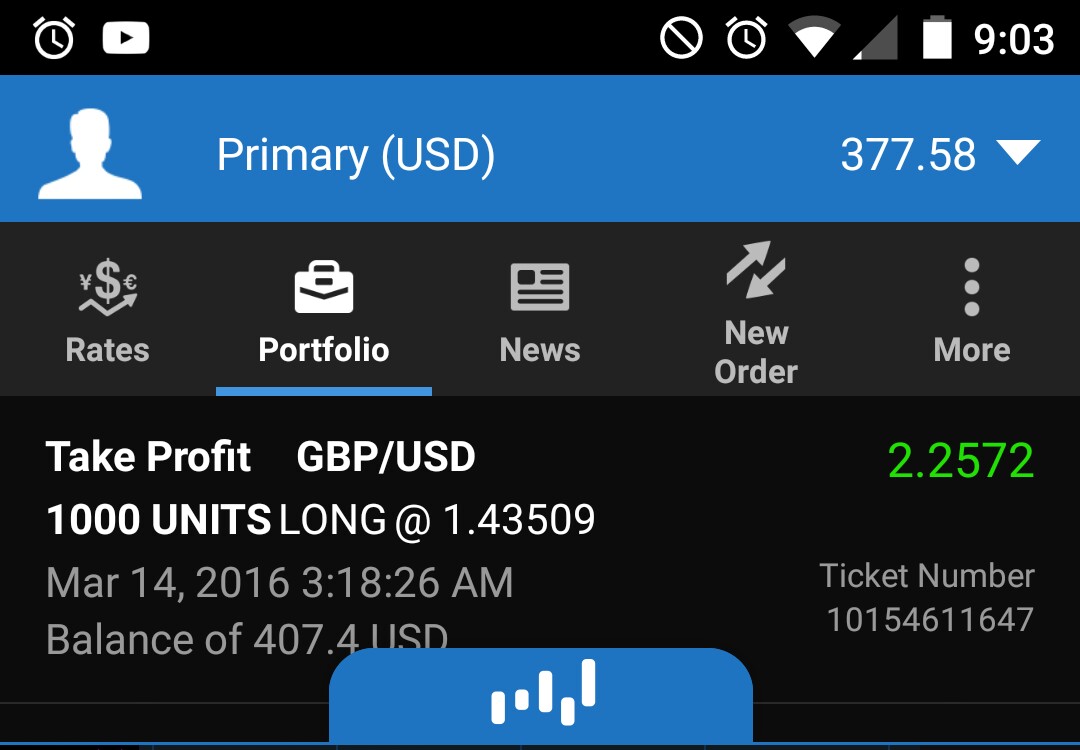This screenshot has height=750, width=1080.
Task: Open the account profile icon
Action: point(90,155)
